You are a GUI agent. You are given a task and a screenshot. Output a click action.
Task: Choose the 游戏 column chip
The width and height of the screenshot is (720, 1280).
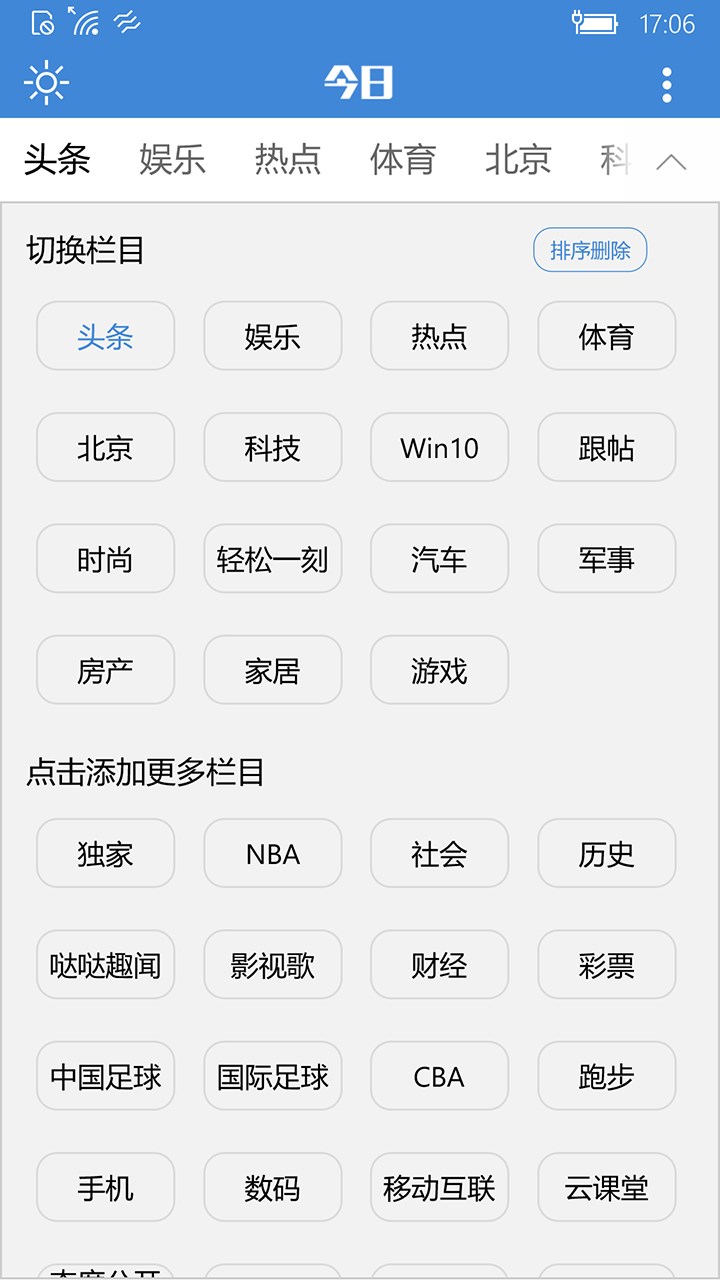439,670
